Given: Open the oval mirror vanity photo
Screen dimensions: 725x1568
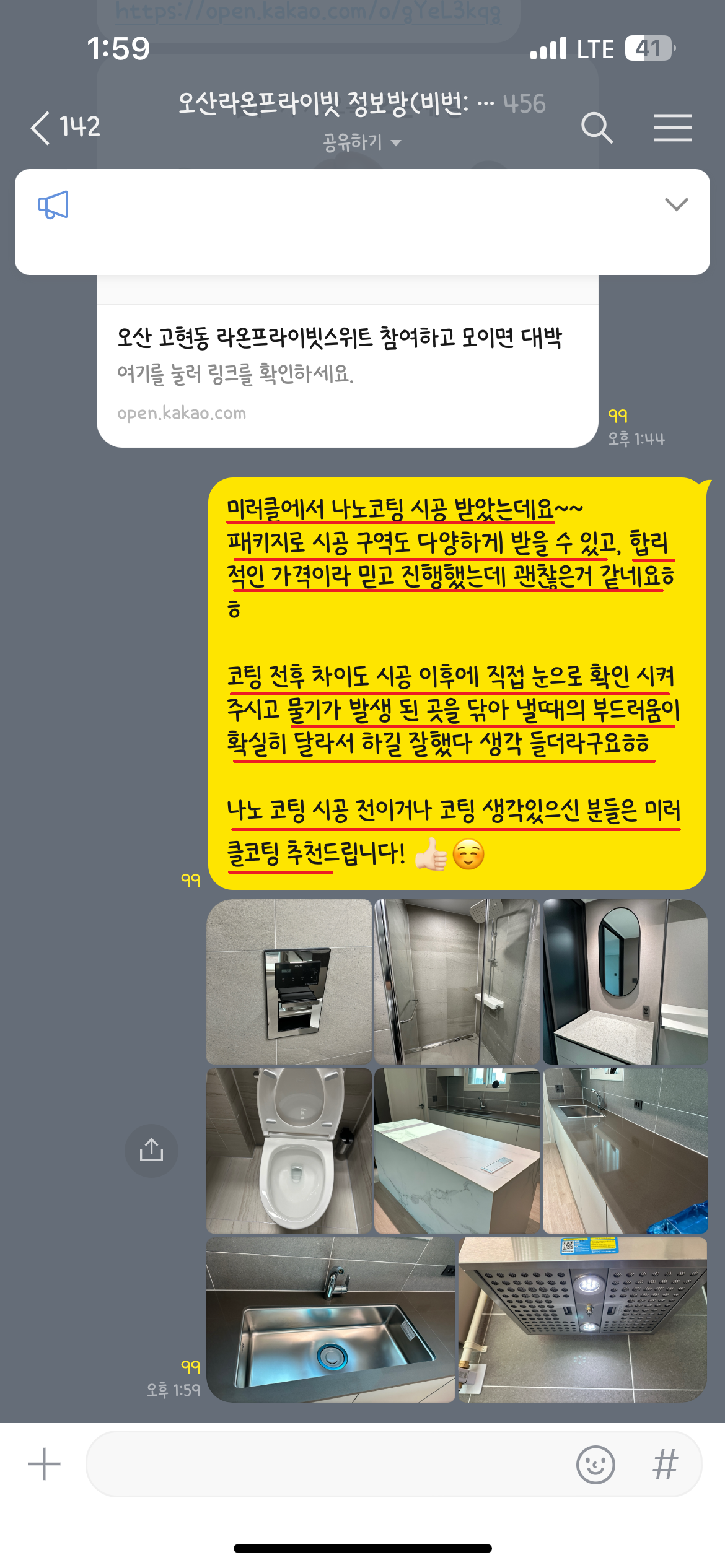Looking at the screenshot, I should (625, 982).
